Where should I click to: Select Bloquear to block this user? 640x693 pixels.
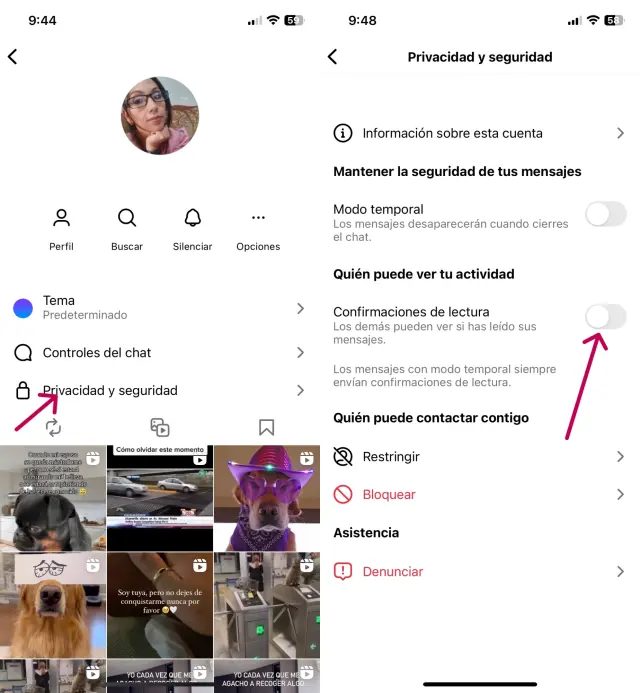(x=480, y=494)
